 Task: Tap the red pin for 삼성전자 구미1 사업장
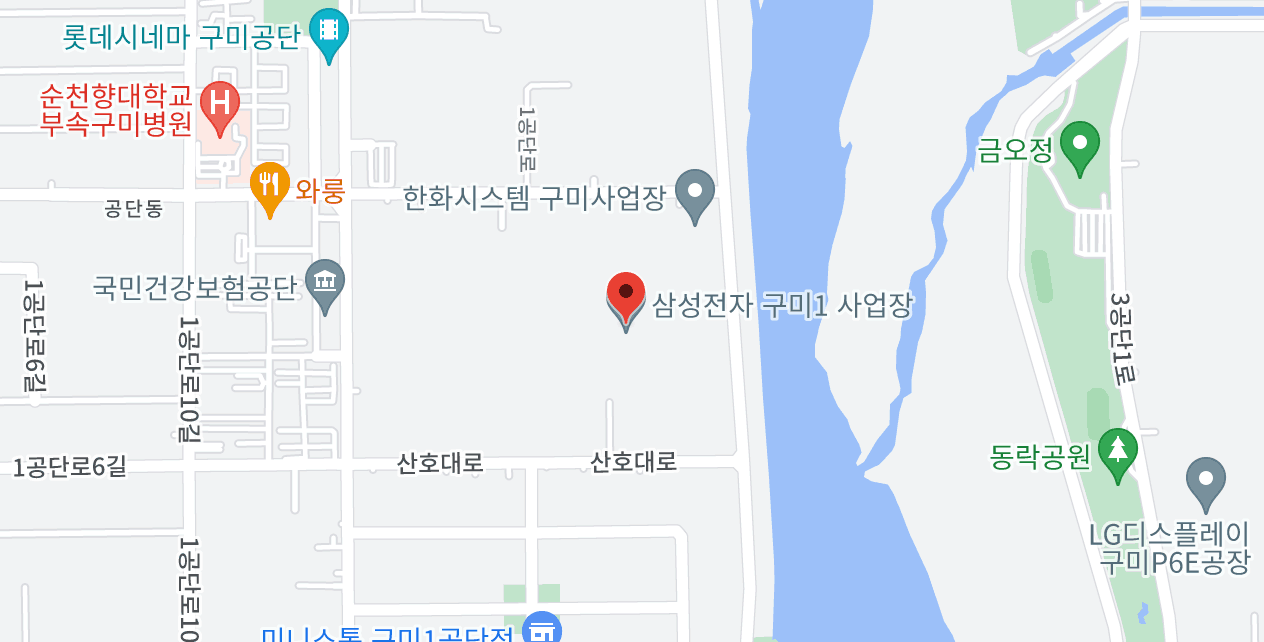pyautogui.click(x=626, y=294)
